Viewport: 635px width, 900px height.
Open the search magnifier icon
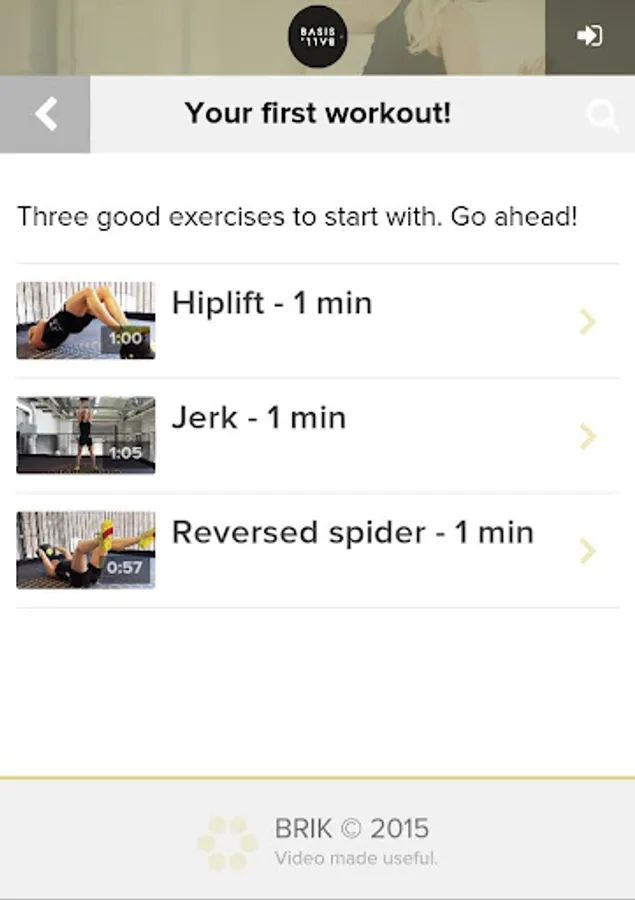[602, 116]
